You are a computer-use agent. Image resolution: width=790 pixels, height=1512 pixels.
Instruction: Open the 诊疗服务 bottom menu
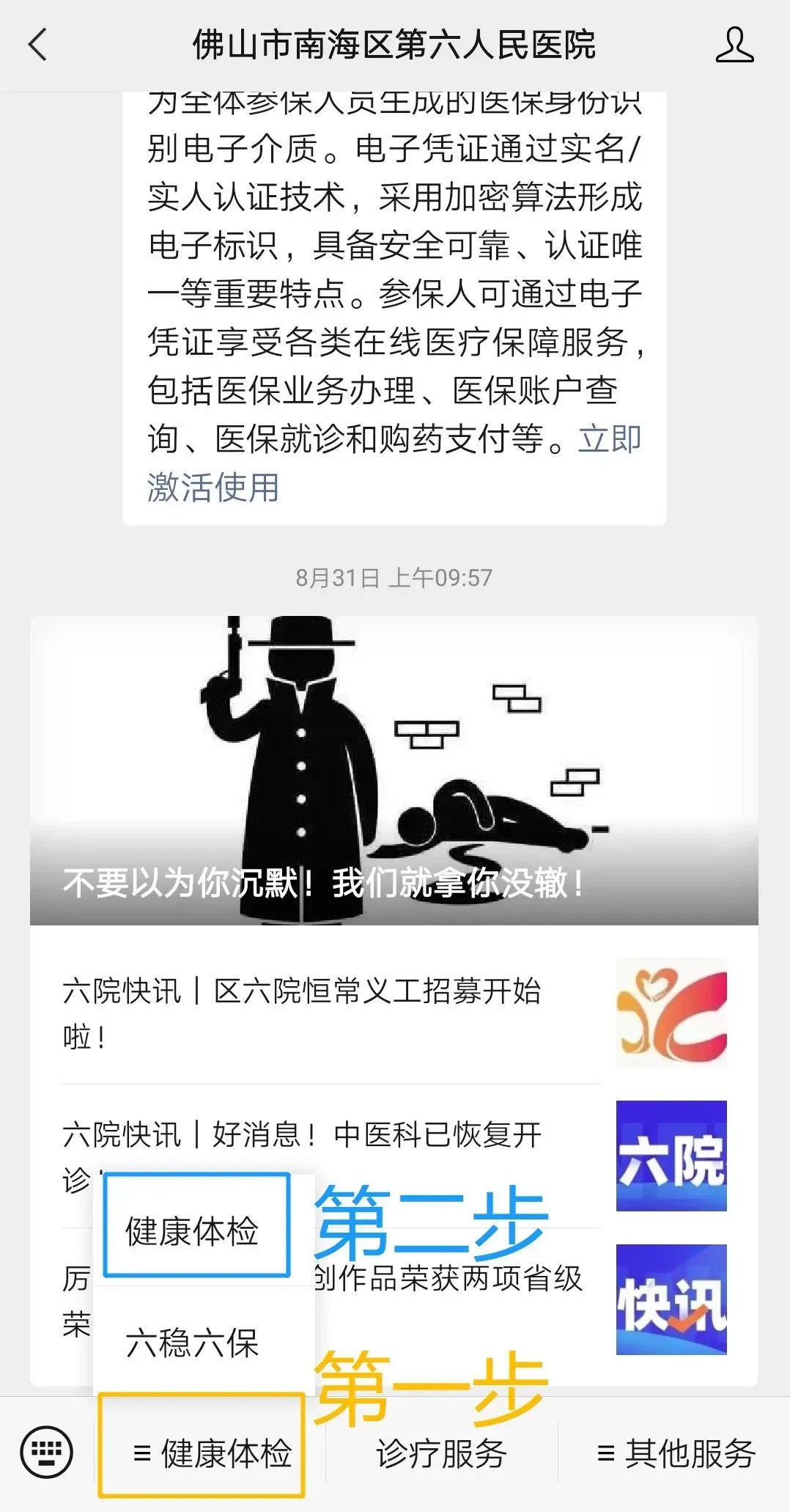pos(441,1453)
